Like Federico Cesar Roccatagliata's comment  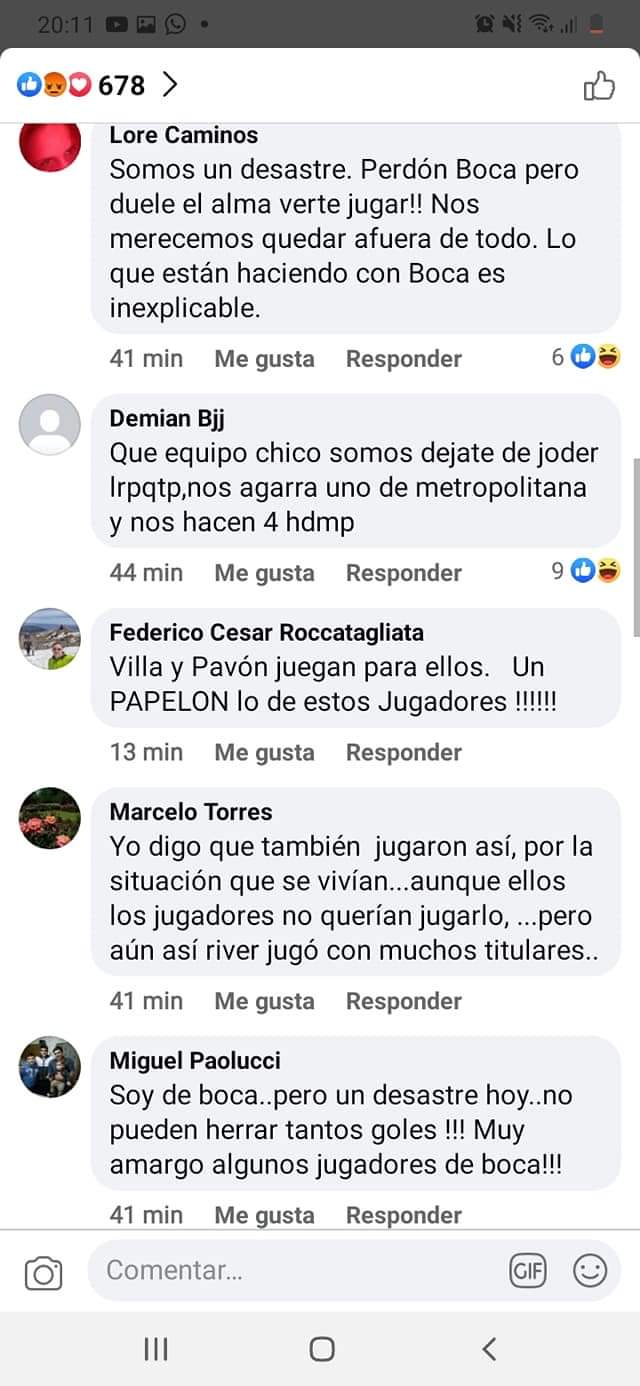(x=264, y=752)
